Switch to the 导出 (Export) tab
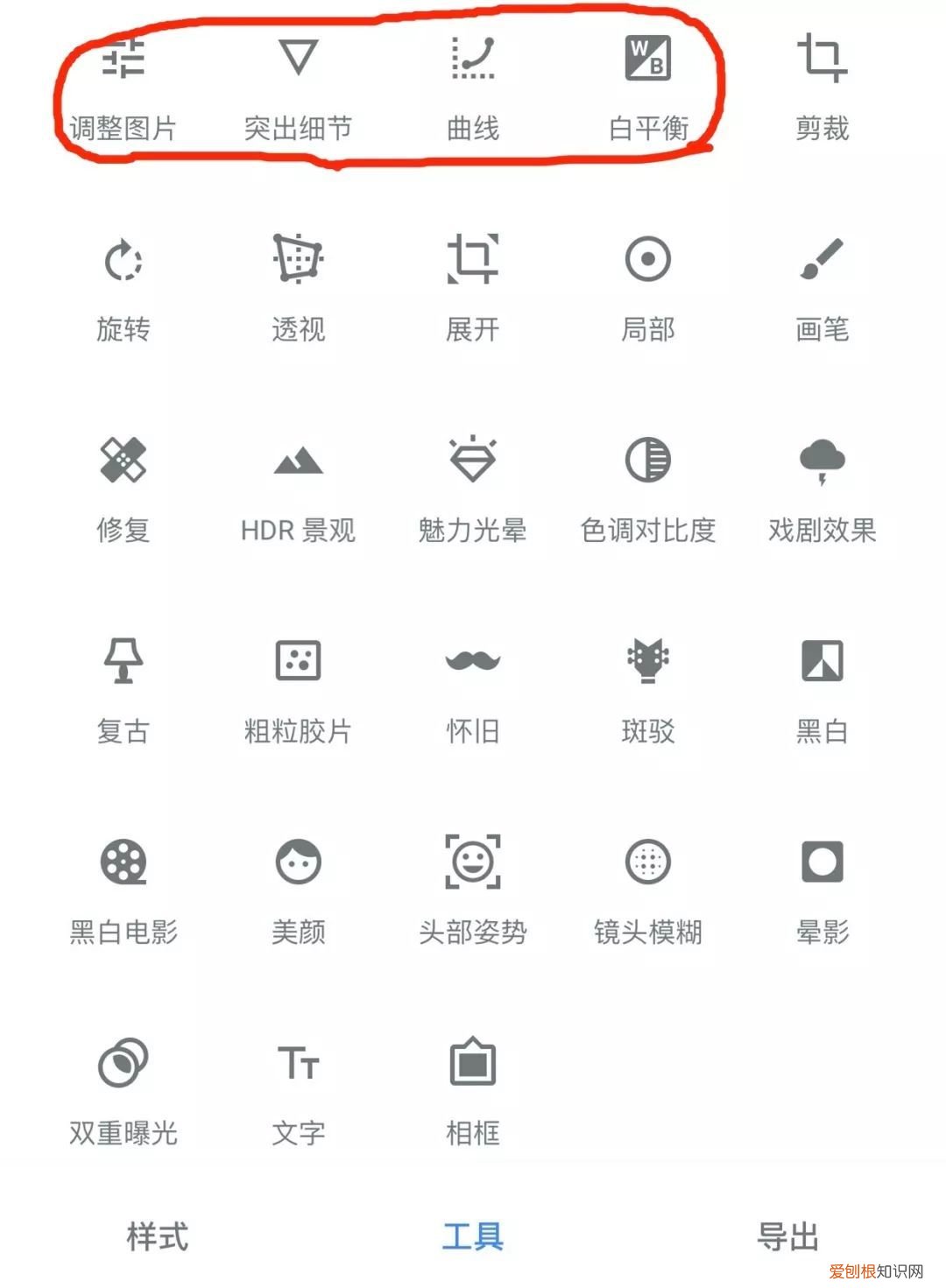 coord(787,1236)
